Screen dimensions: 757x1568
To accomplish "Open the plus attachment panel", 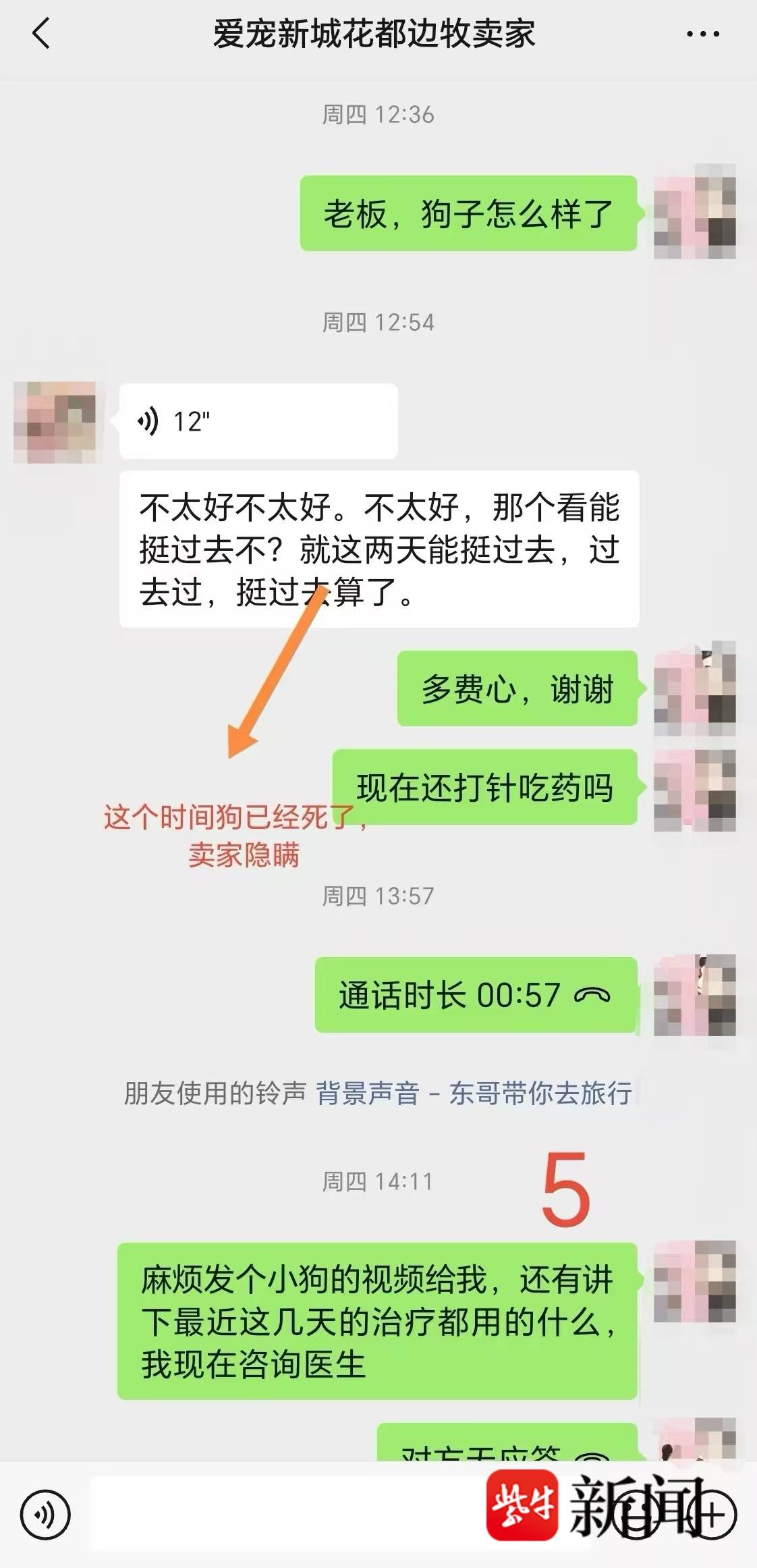I will coord(712,1515).
